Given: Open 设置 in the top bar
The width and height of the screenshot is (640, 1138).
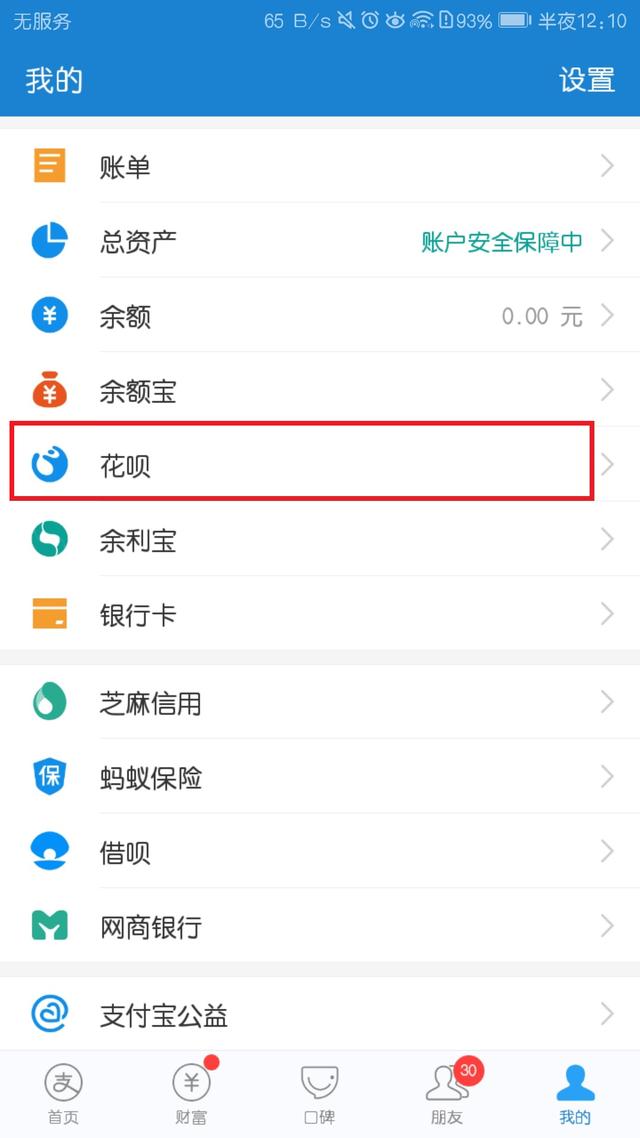Looking at the screenshot, I should click(586, 80).
